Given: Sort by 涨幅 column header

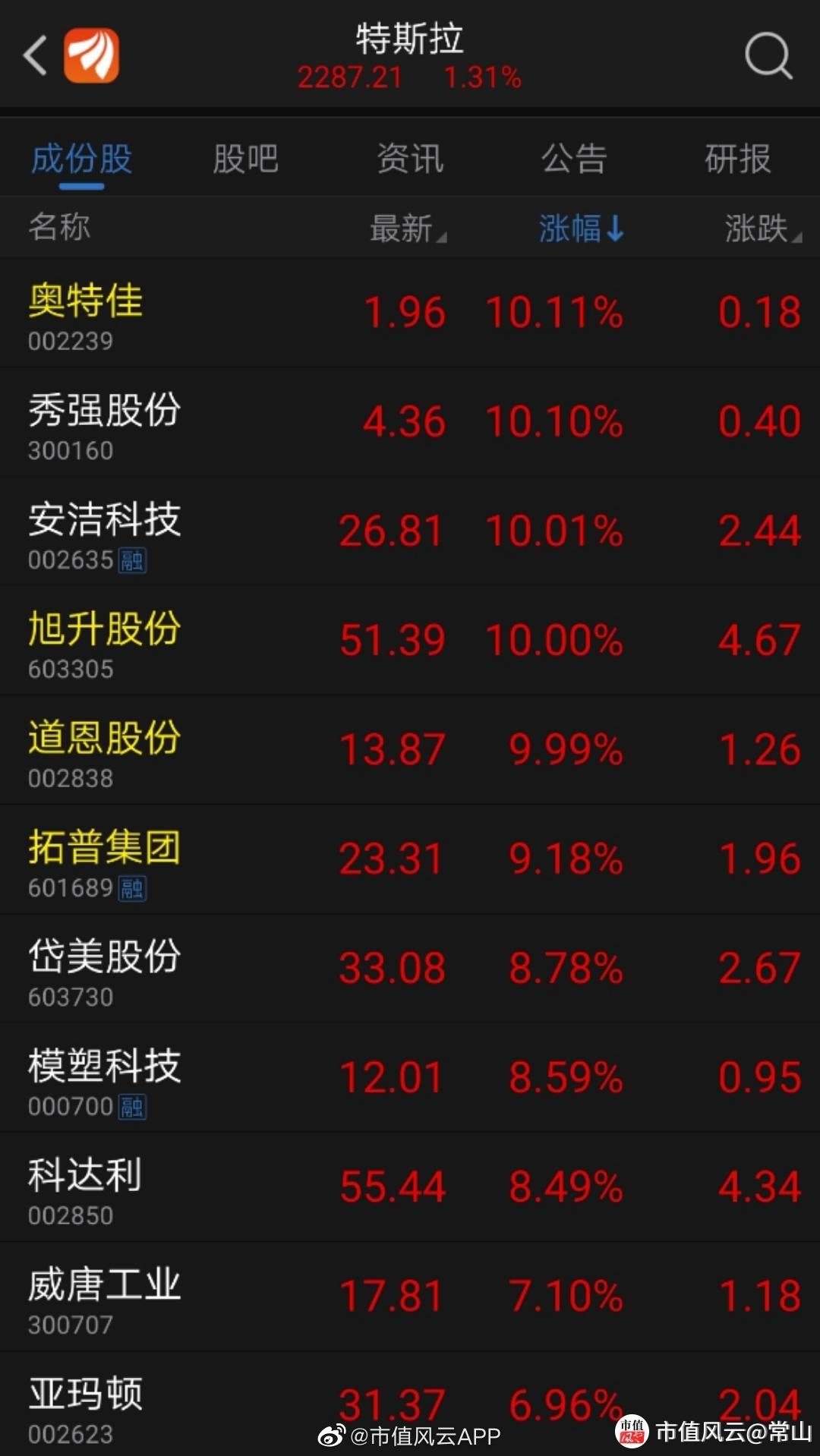Looking at the screenshot, I should (x=582, y=228).
